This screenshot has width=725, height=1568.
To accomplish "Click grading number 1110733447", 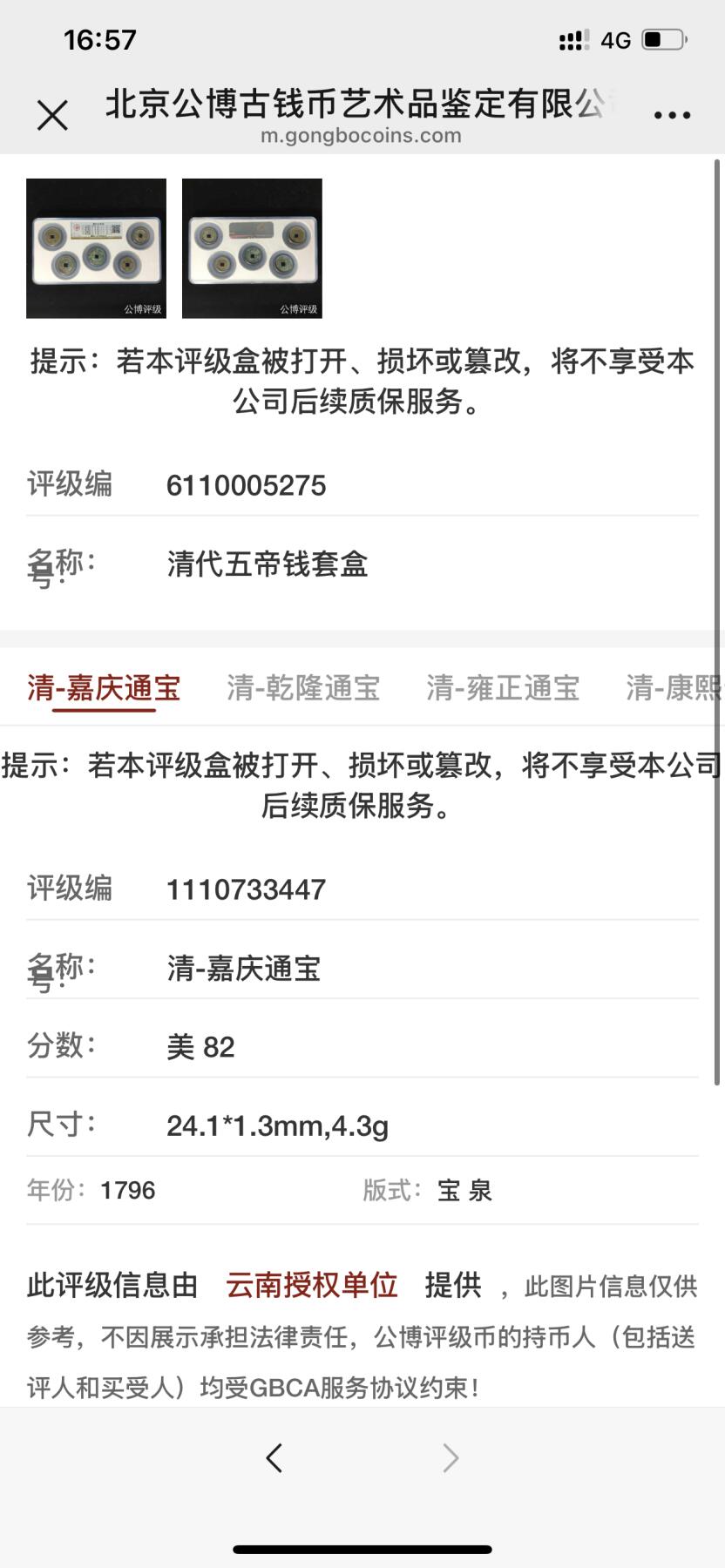I will coord(247,889).
